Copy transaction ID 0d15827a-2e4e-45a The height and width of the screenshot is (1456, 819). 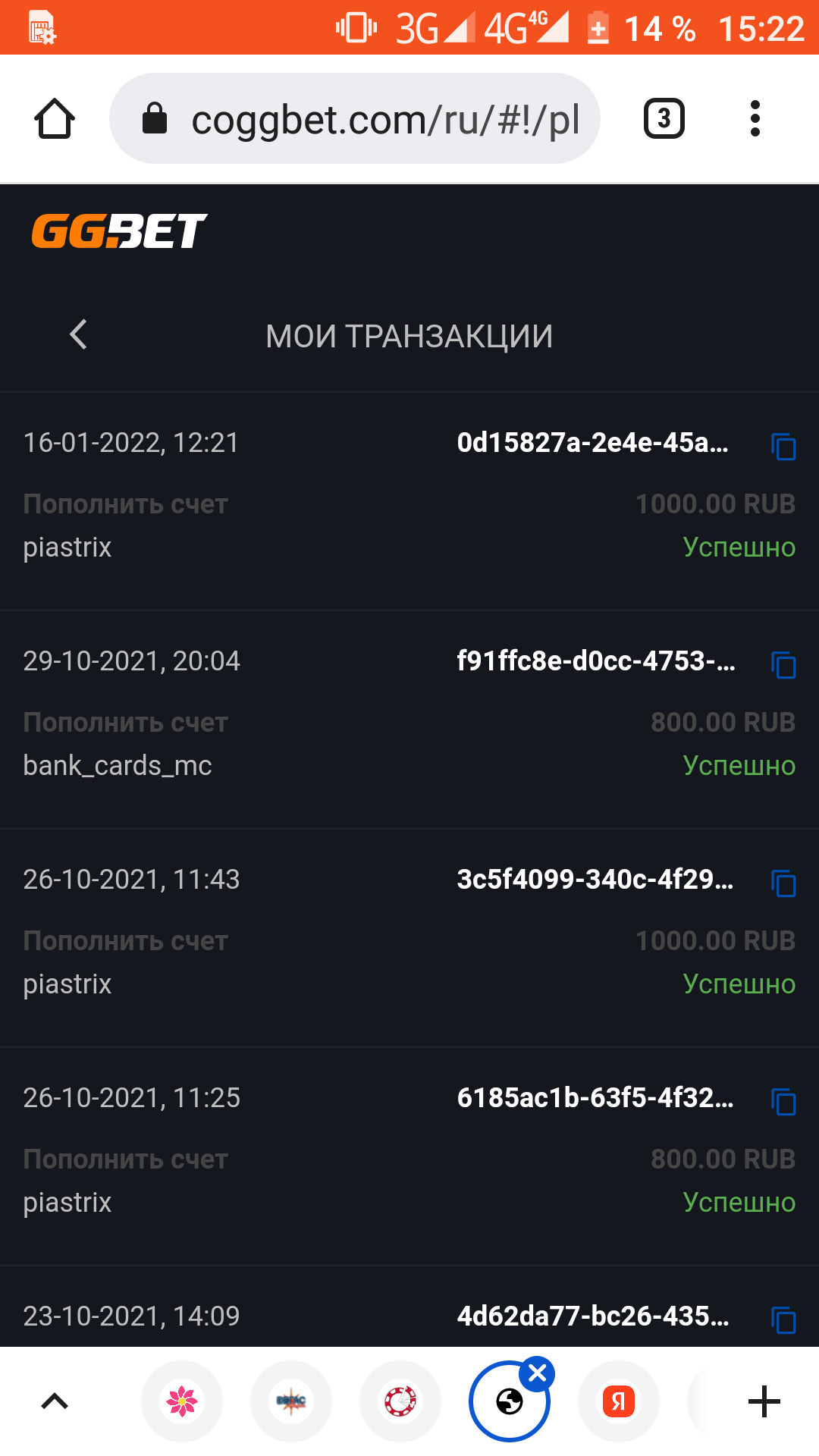coord(783,447)
